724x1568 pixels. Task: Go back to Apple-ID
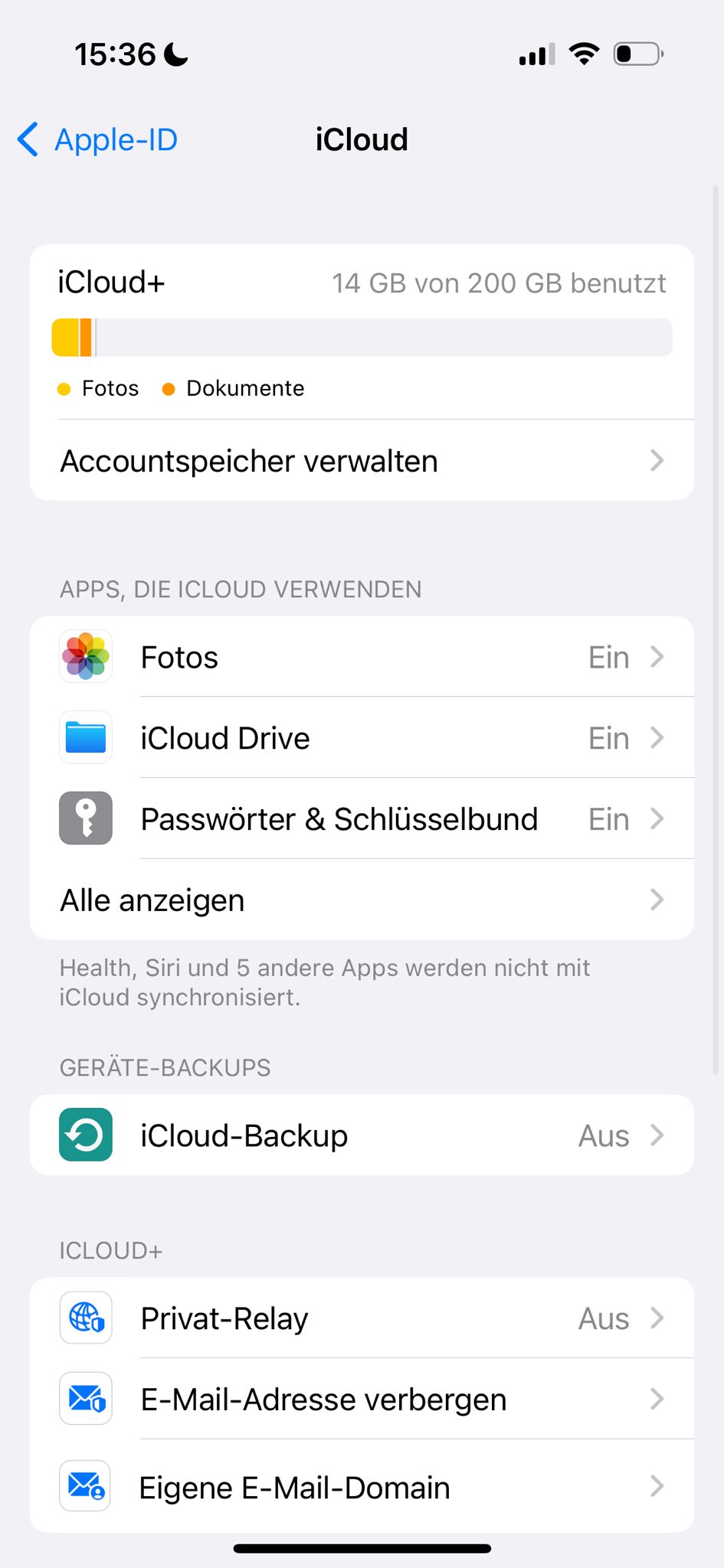[98, 140]
